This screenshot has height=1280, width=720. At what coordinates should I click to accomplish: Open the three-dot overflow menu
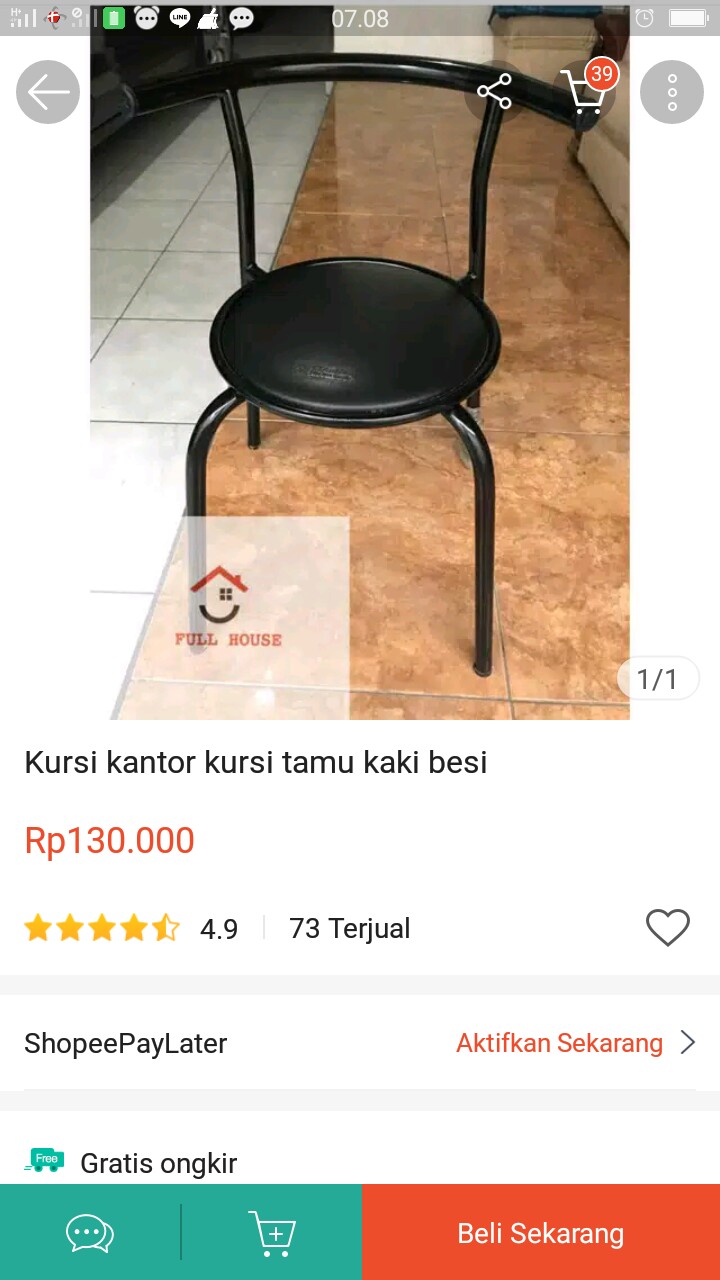(x=671, y=91)
